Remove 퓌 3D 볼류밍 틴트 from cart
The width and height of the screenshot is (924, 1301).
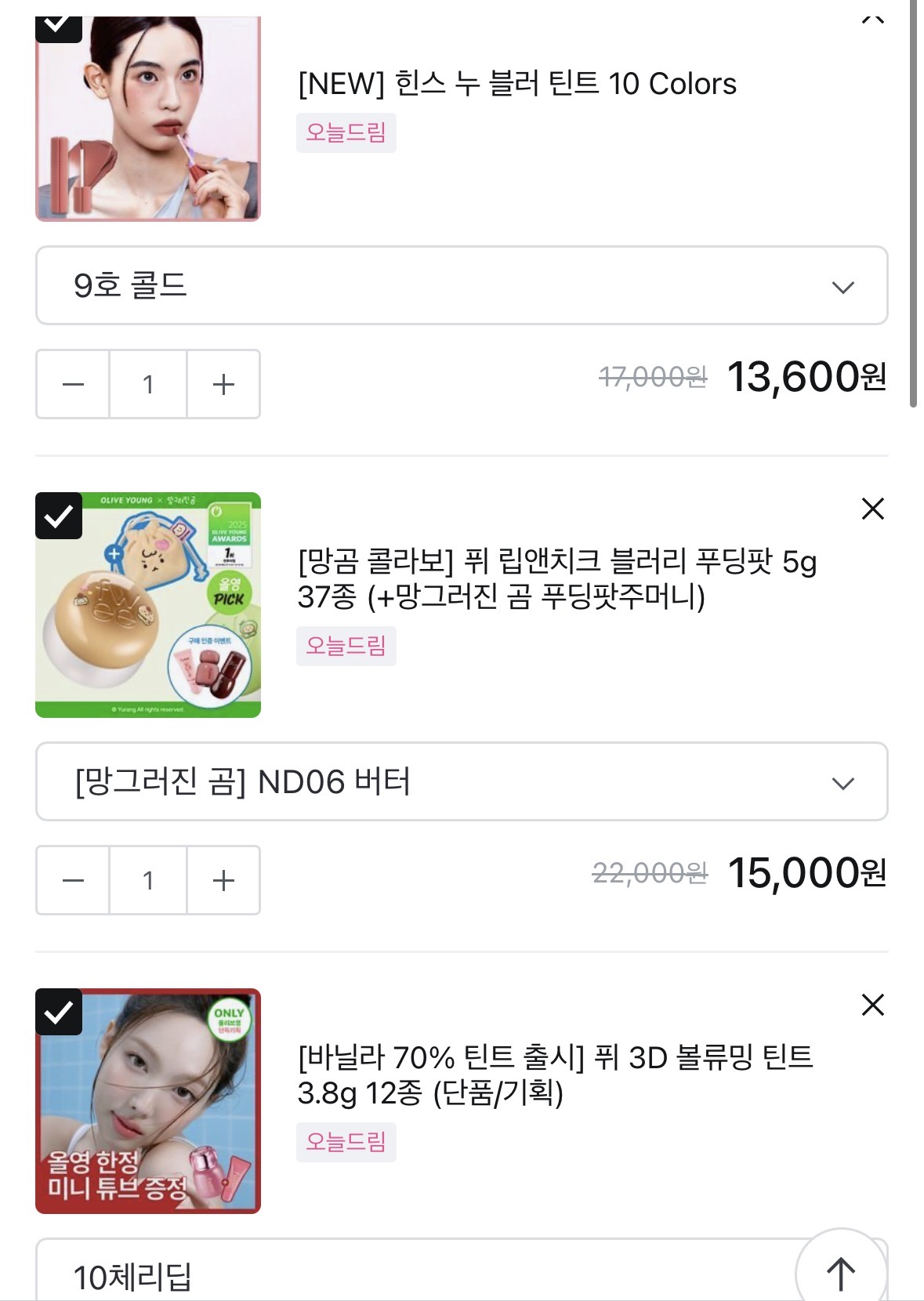pos(872,1005)
